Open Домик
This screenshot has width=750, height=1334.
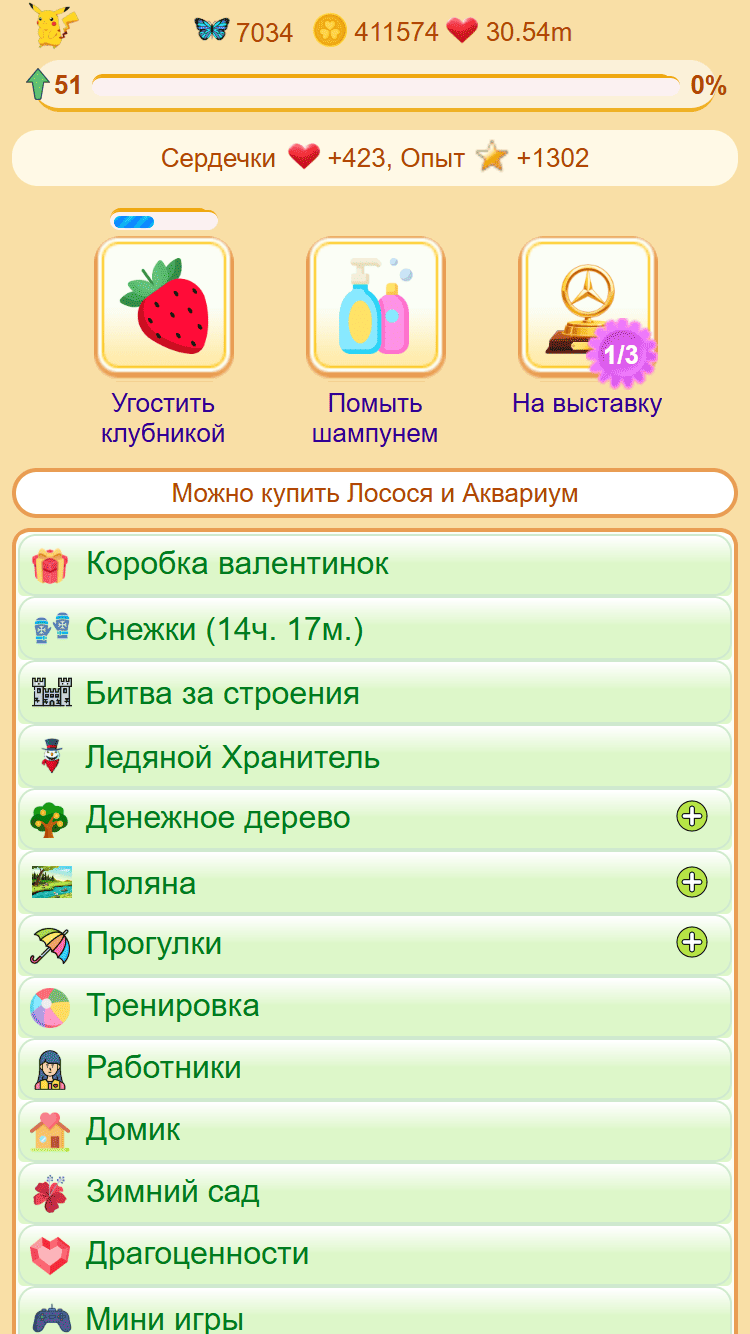[375, 1131]
